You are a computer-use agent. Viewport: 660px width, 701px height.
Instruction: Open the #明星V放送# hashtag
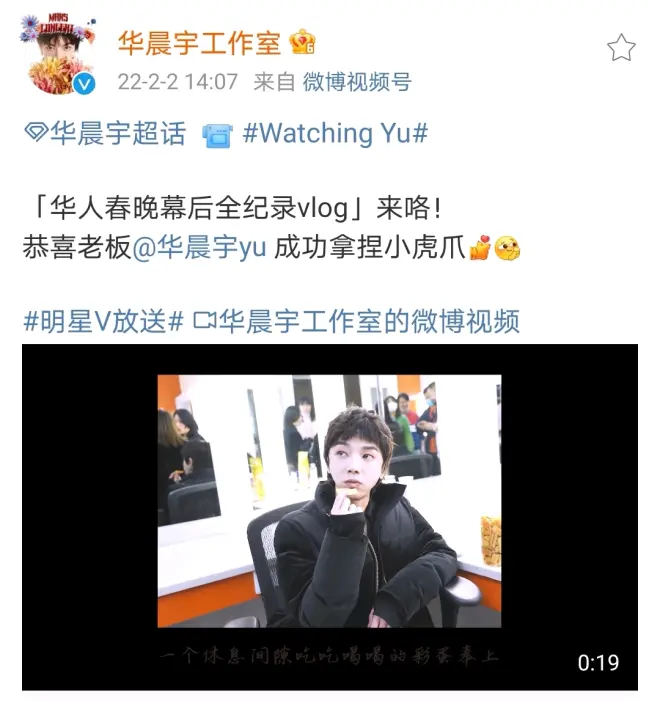[102, 320]
